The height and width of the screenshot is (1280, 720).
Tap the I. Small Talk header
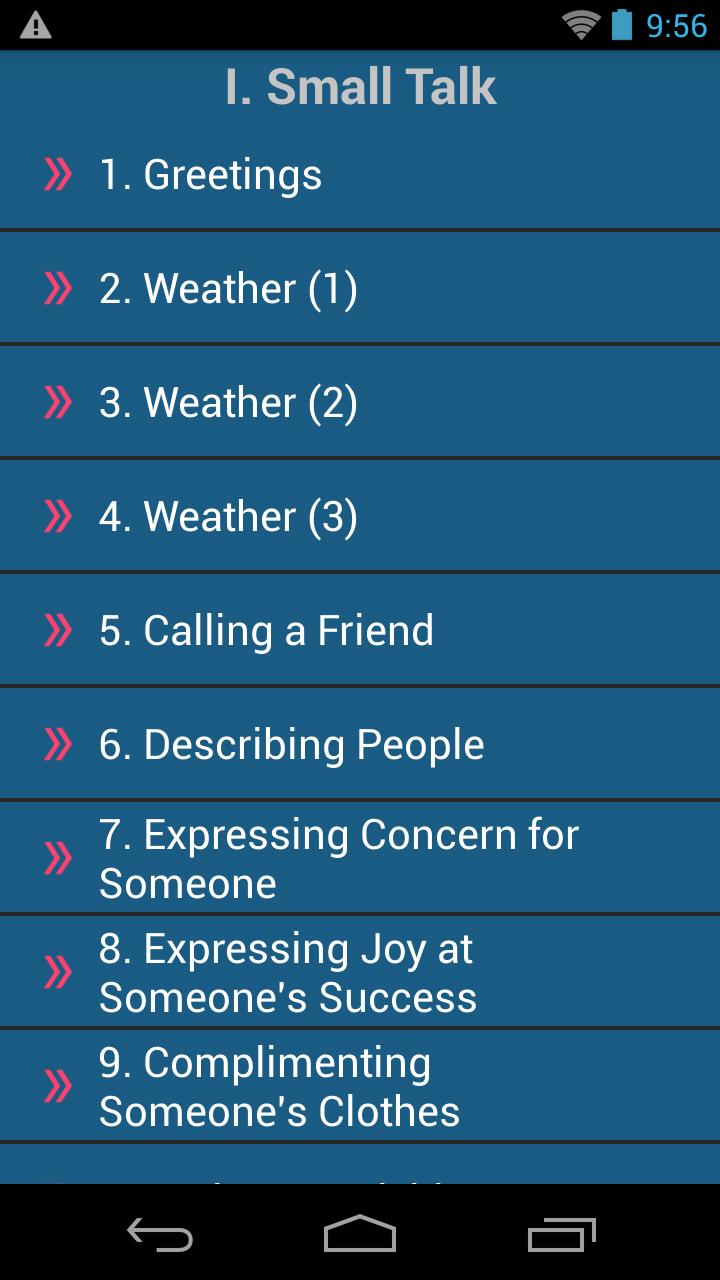point(360,87)
